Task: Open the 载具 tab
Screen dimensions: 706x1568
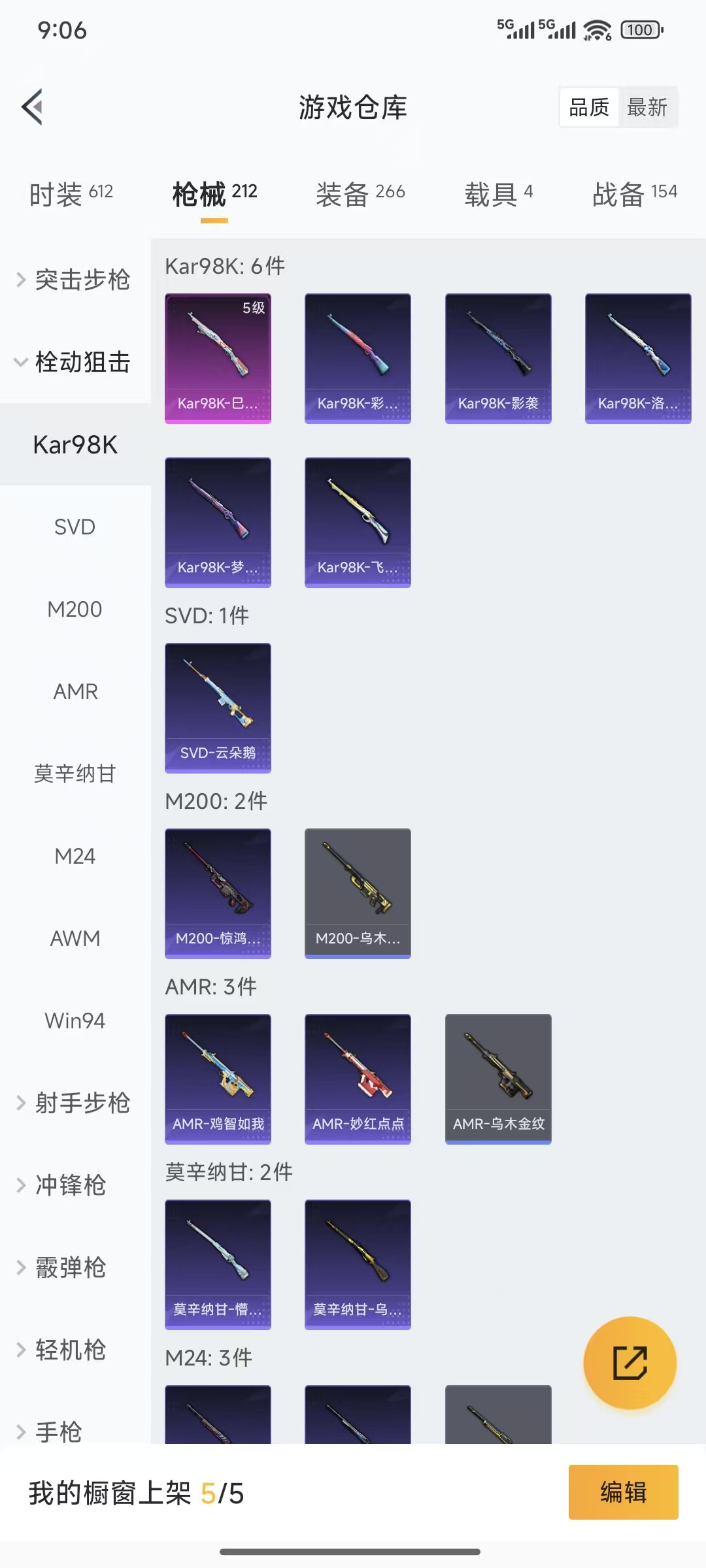Action: [x=499, y=193]
